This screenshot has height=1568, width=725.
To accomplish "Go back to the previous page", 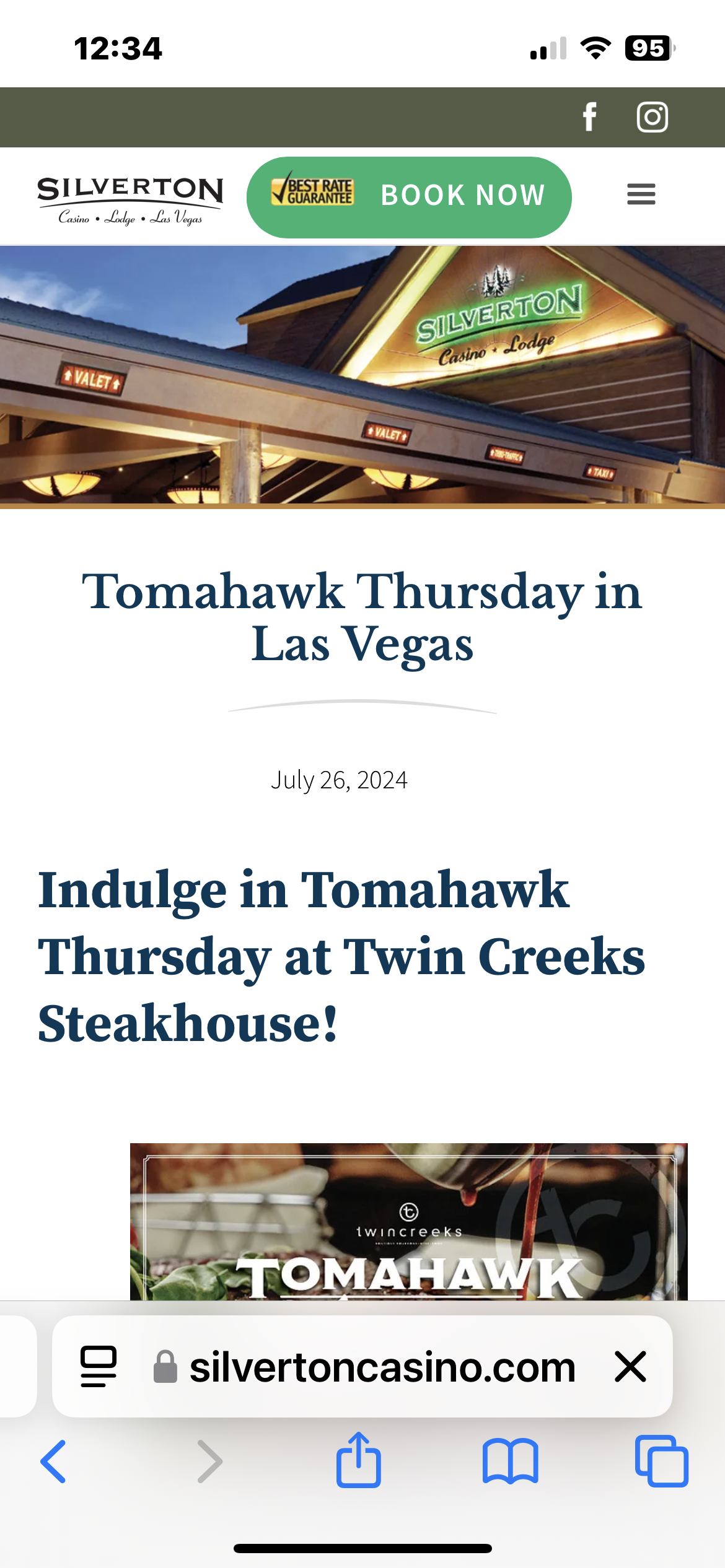I will 53,1461.
